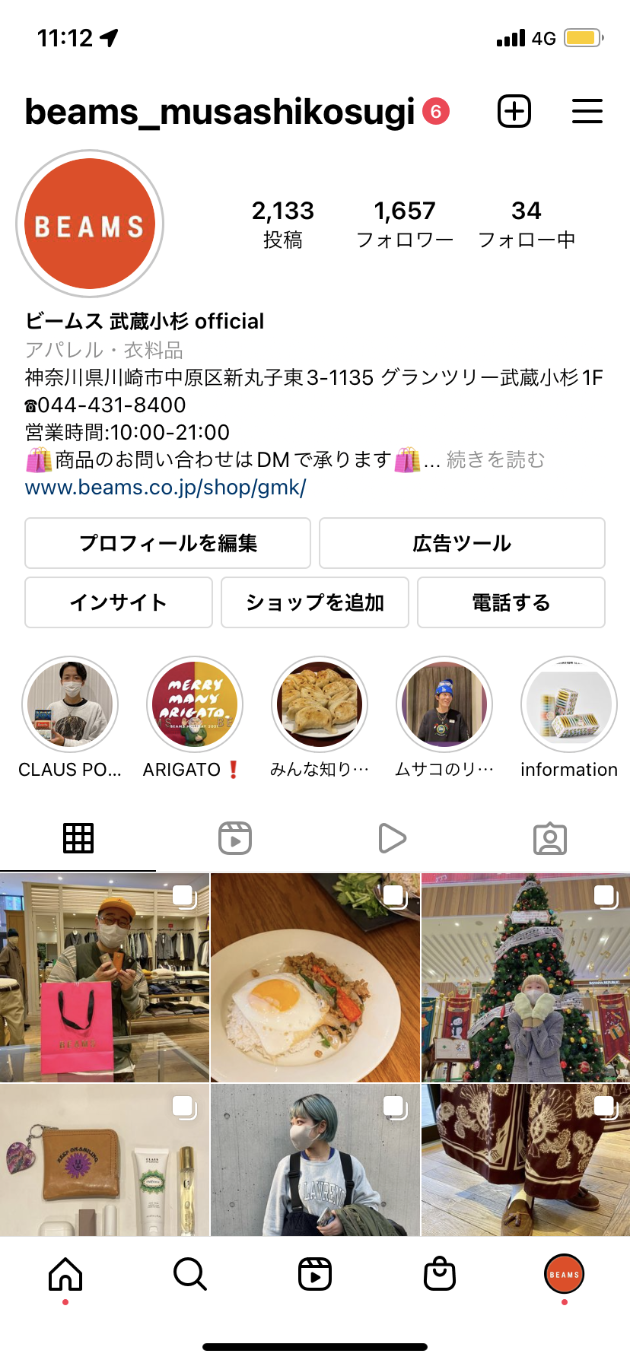This screenshot has height=1363, width=630.
Task: Open 広告ツール
Action: 462,543
